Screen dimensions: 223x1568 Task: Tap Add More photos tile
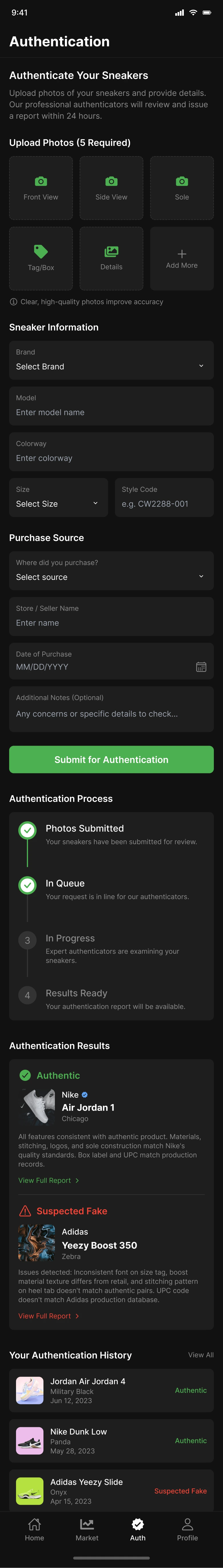[182, 258]
